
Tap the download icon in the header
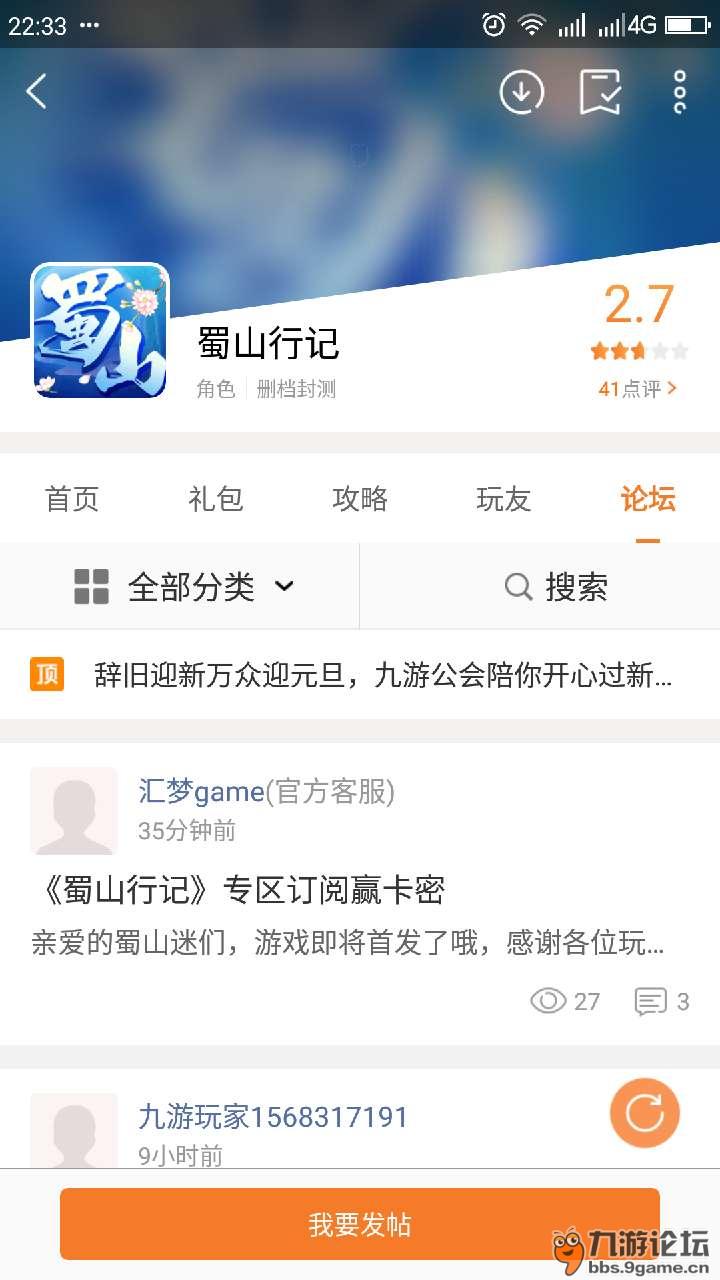(521, 92)
